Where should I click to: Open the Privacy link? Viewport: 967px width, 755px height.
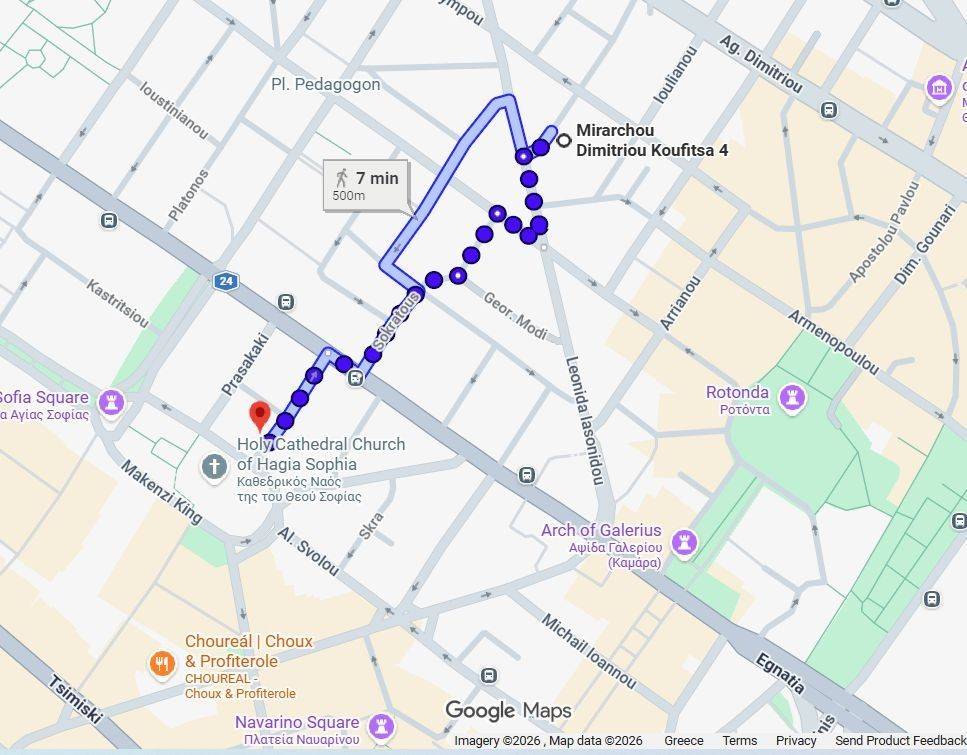pos(796,741)
